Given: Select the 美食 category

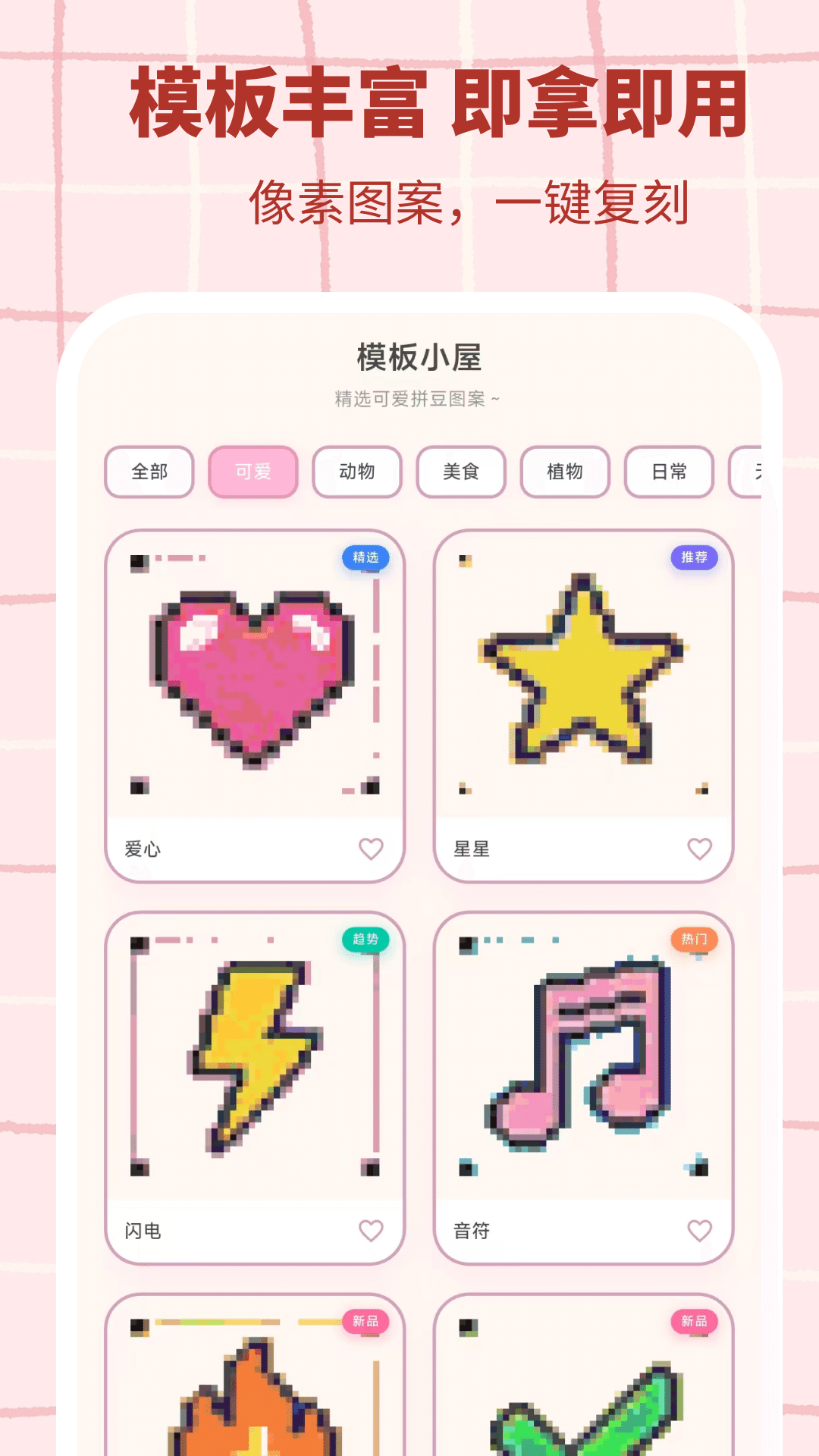Looking at the screenshot, I should click(x=461, y=472).
